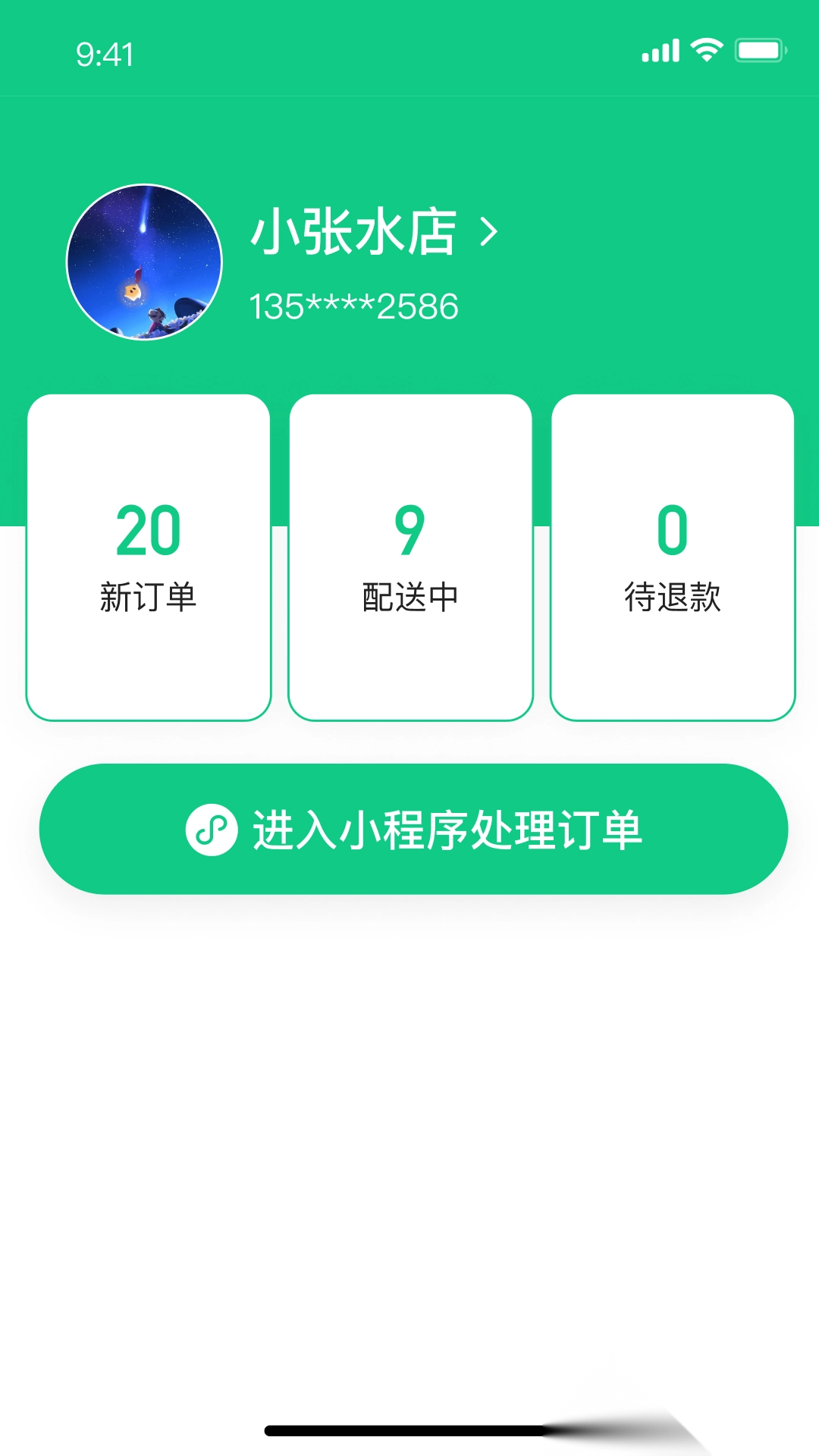The image size is (819, 1456).
Task: Click the Wi-Fi icon in status bar
Action: 706,51
